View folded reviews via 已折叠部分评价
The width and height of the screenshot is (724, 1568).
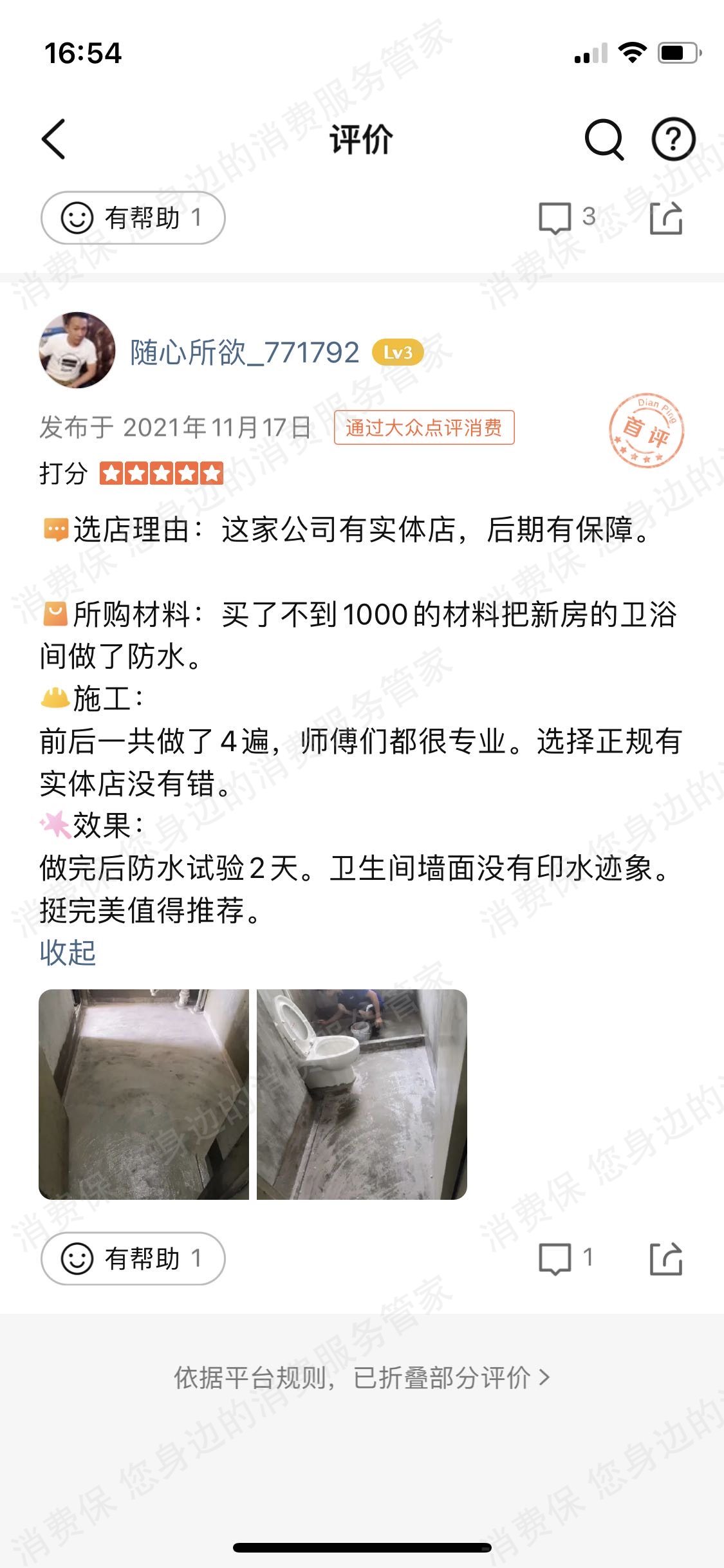(362, 1377)
